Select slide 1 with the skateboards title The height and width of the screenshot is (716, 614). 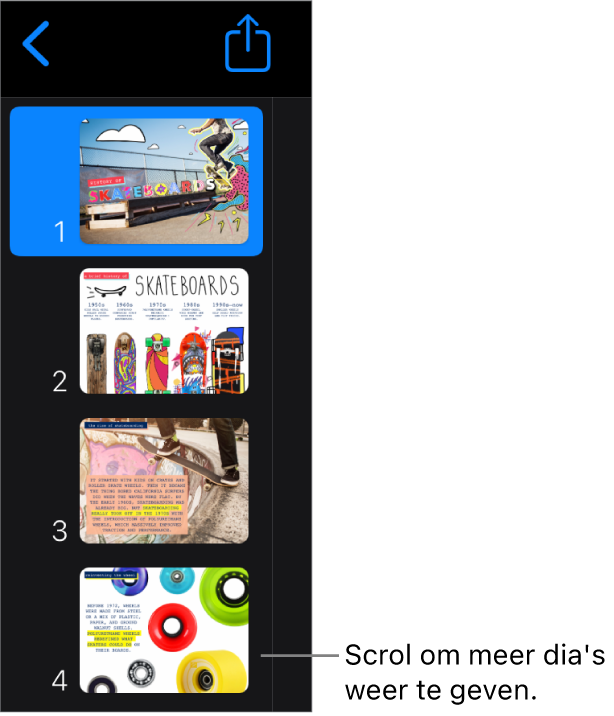point(163,181)
